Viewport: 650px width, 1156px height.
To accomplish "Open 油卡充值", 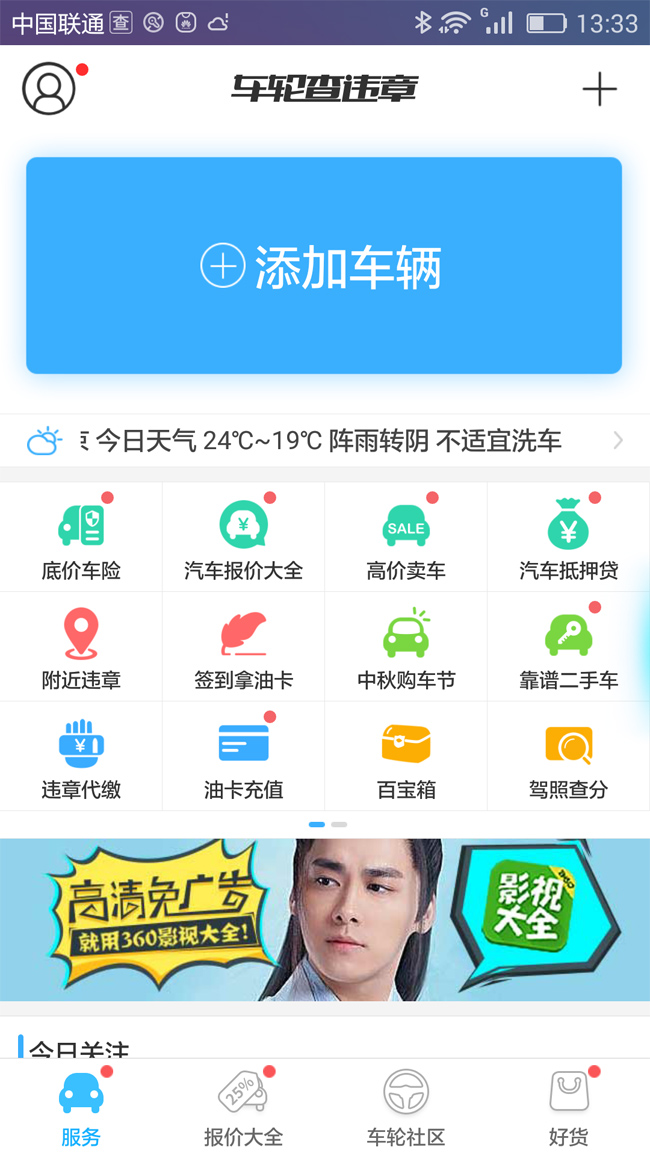I will [x=243, y=756].
